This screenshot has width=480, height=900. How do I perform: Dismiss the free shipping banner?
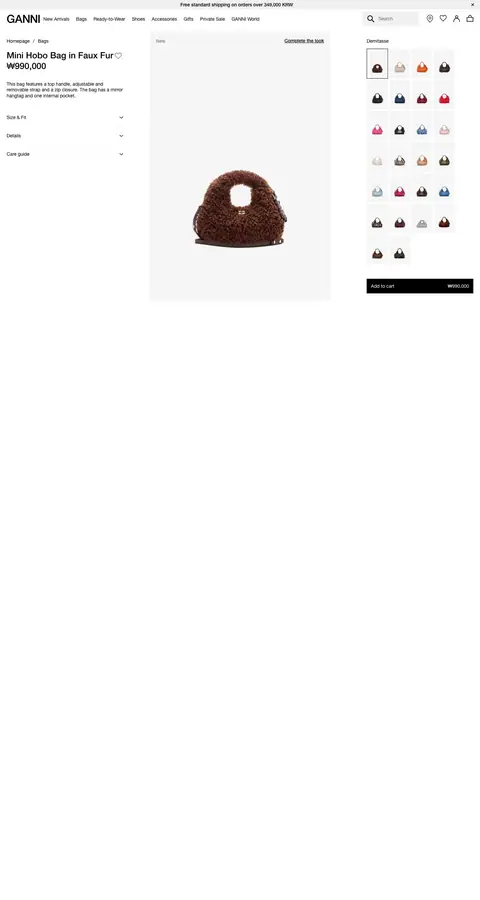coord(473,5)
